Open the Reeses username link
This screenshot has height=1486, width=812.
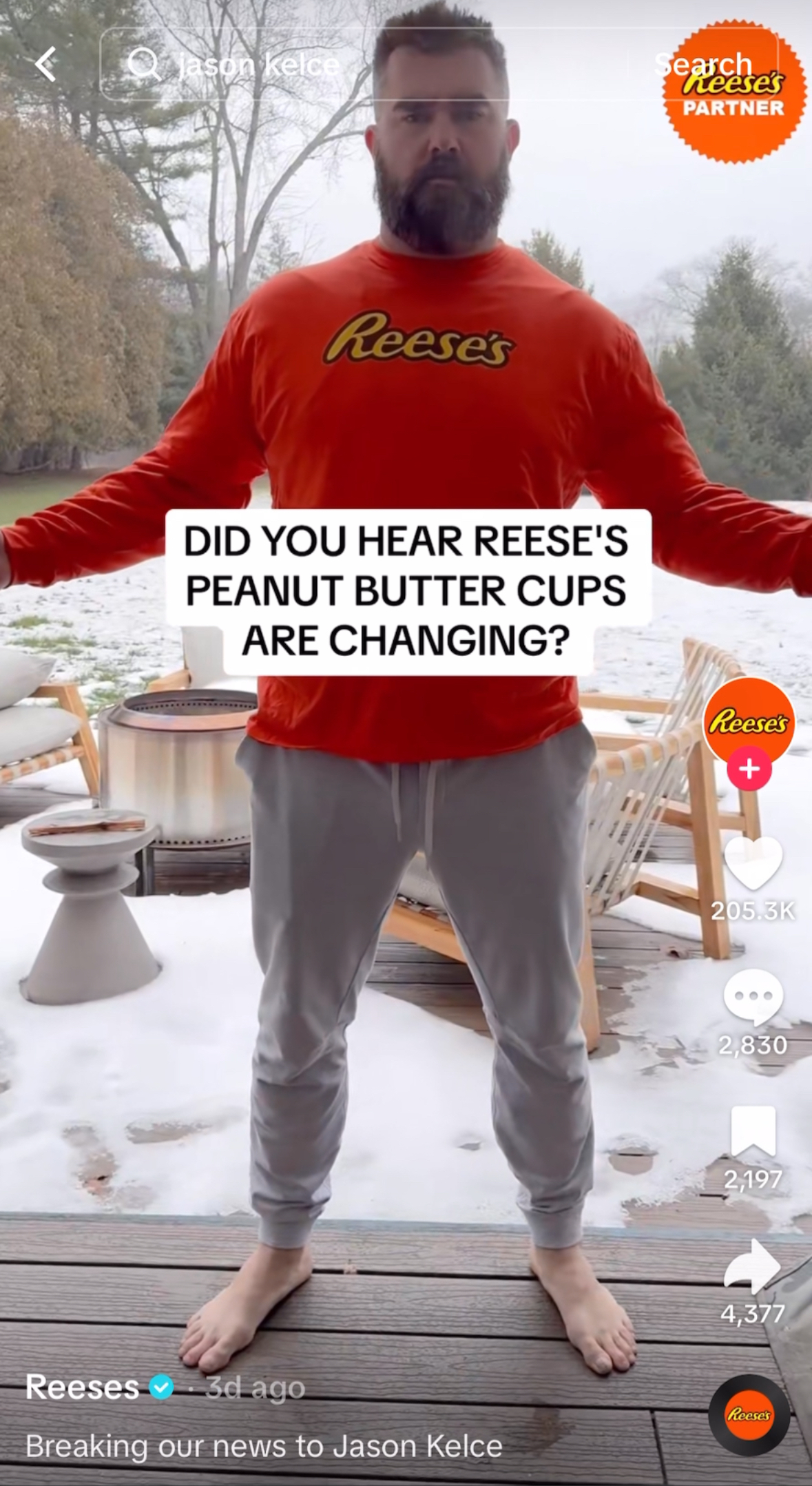(x=82, y=1387)
